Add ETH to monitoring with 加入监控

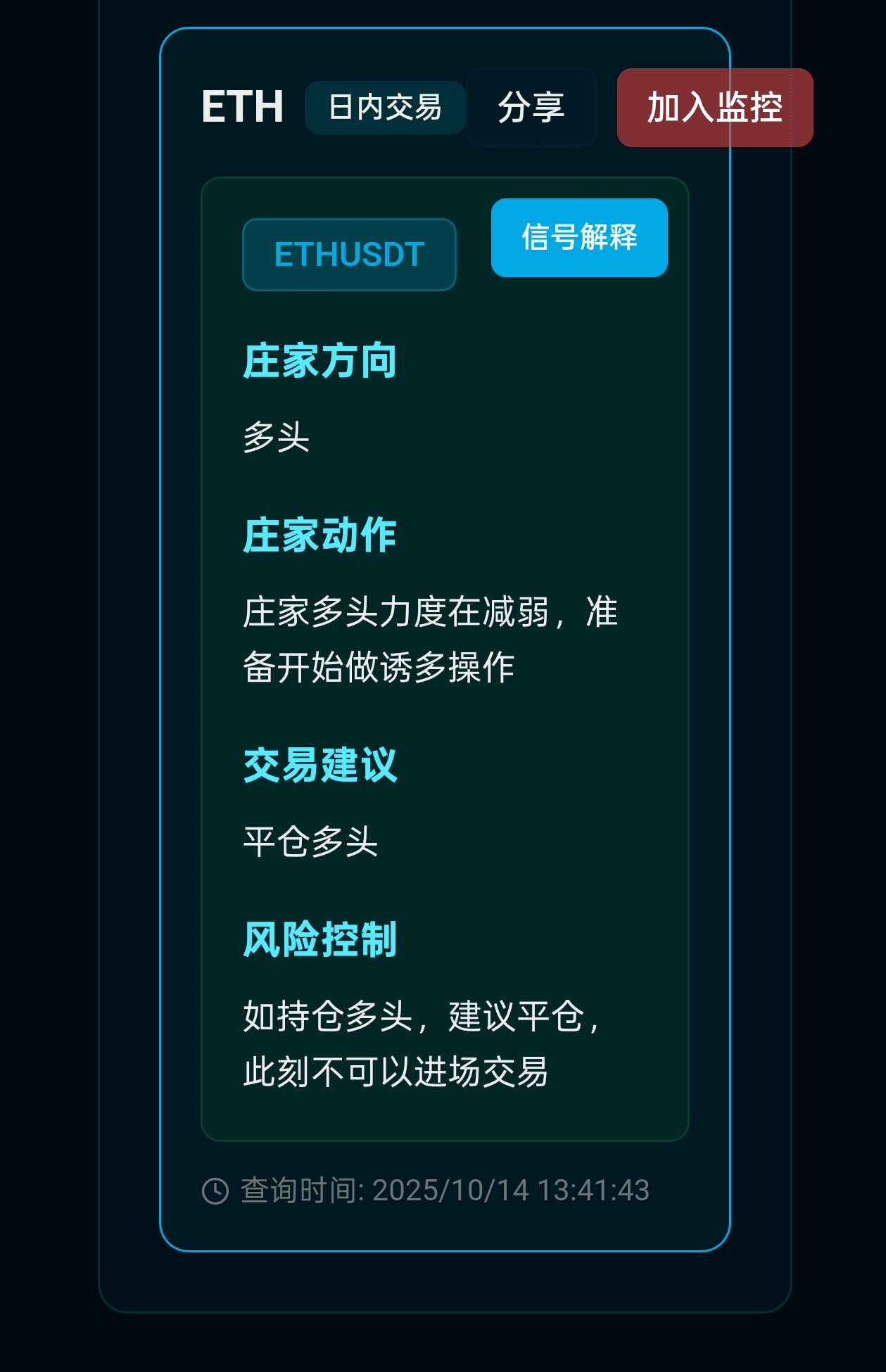tap(714, 108)
